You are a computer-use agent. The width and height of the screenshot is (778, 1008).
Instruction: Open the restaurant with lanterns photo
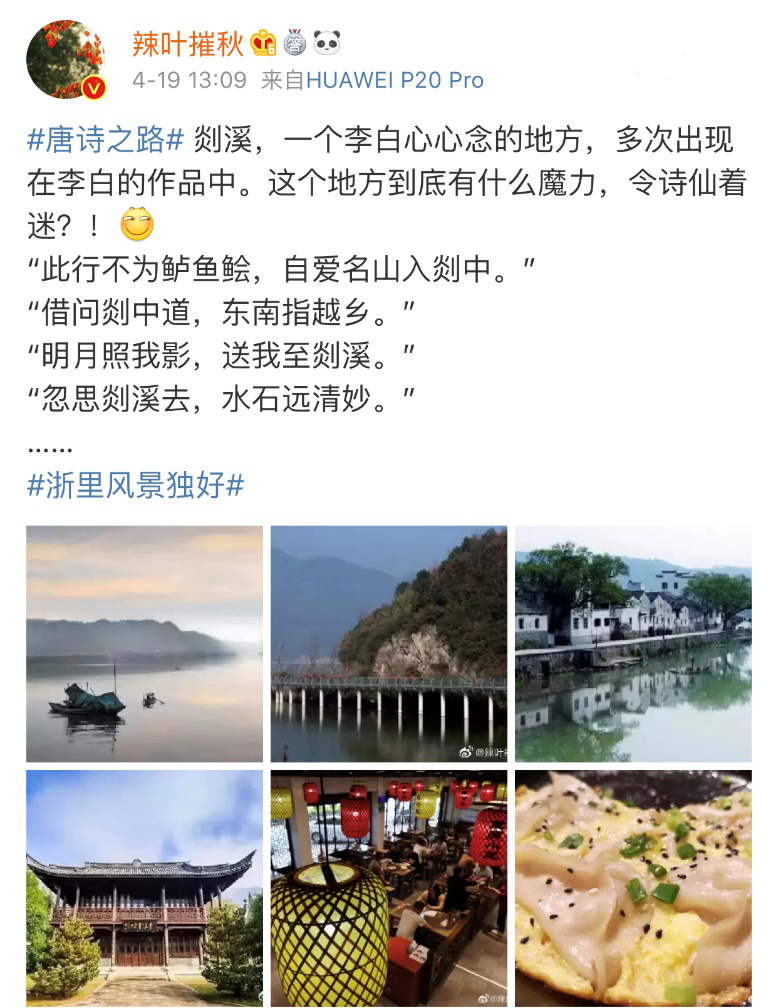[389, 888]
